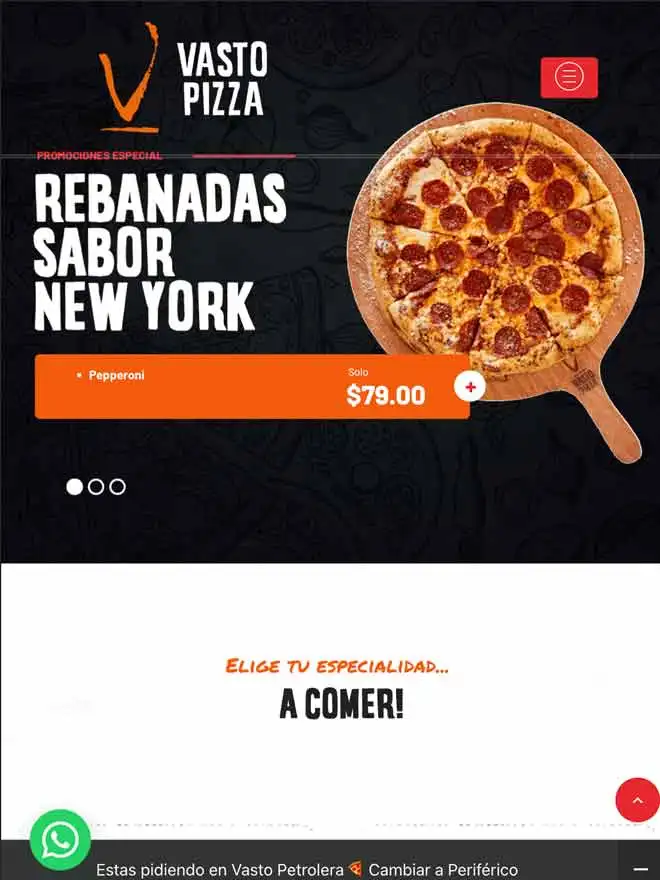Open the Pepperoni $79.00 promotion banner
This screenshot has width=660, height=880.
pyautogui.click(x=250, y=387)
